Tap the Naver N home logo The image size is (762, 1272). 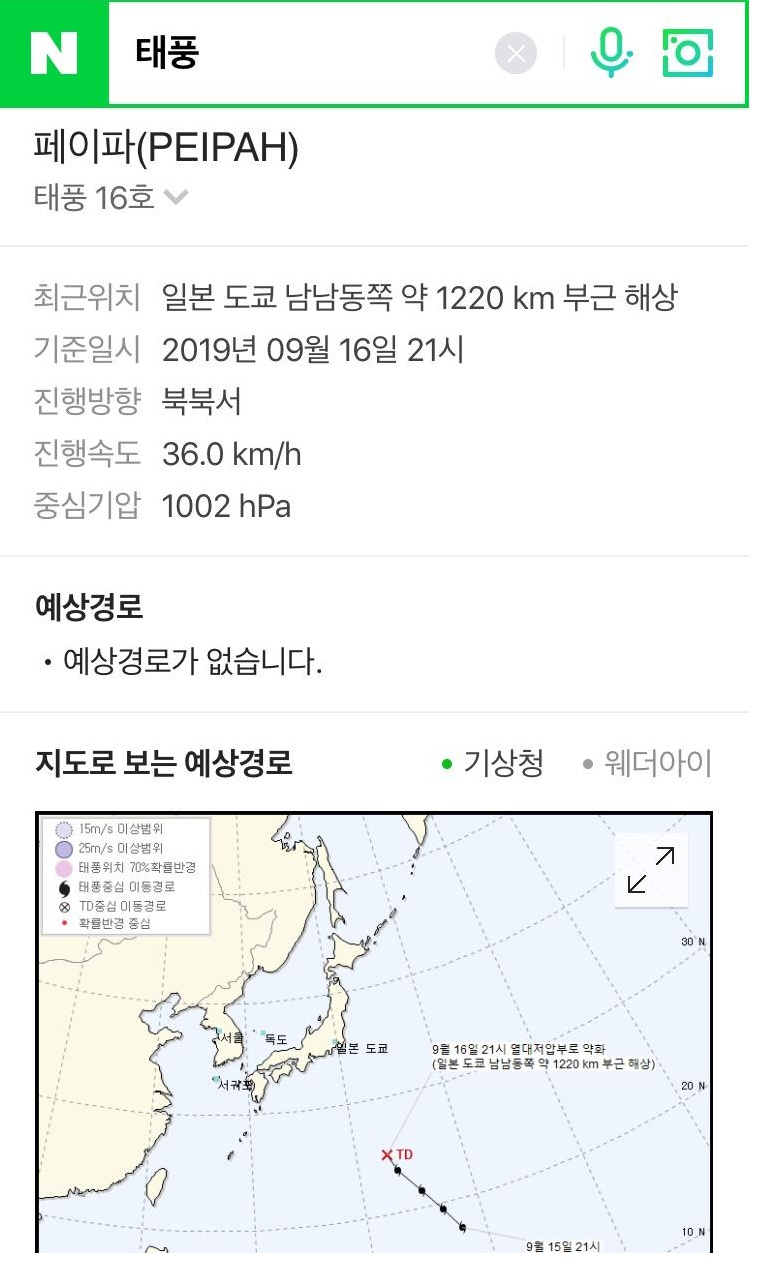[x=54, y=53]
